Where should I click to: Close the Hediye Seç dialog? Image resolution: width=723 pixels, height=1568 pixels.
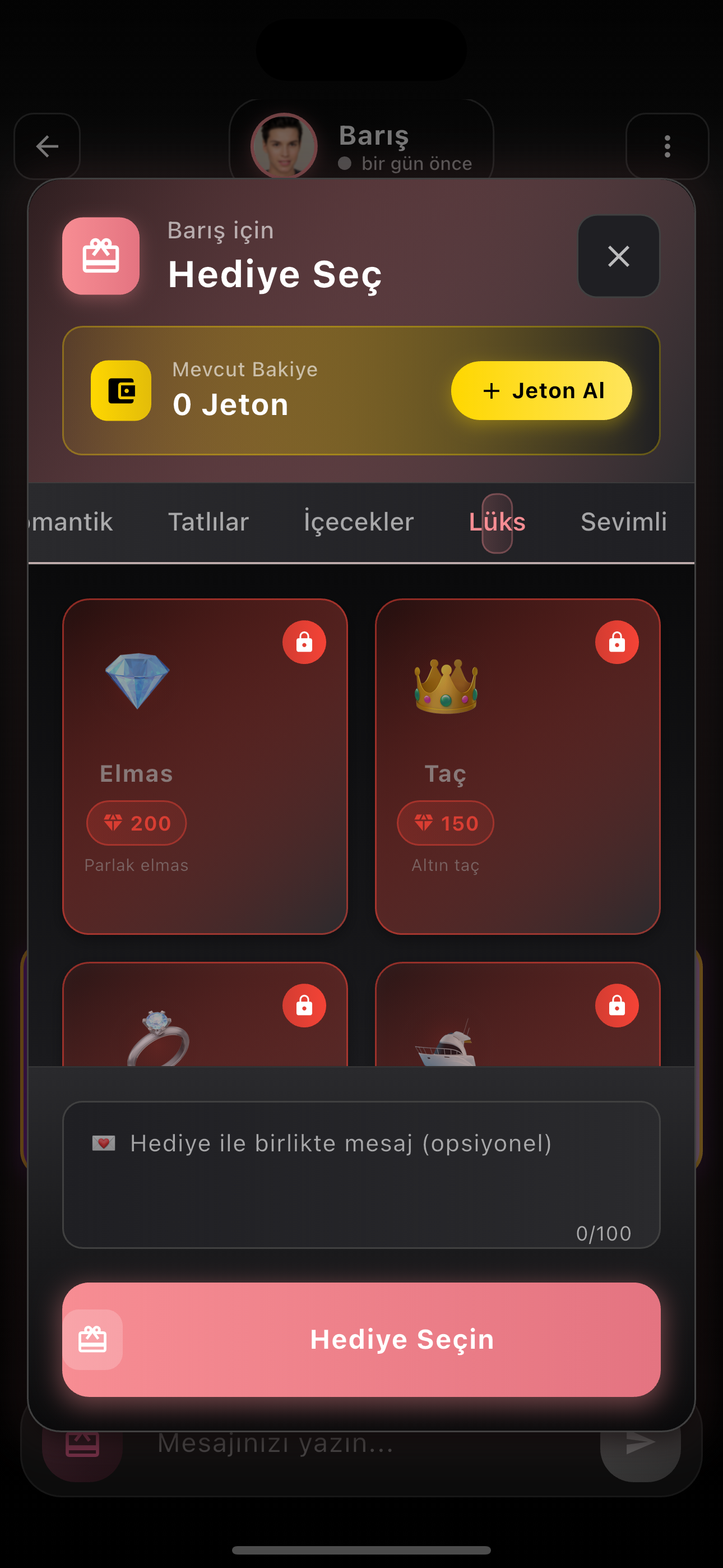618,256
